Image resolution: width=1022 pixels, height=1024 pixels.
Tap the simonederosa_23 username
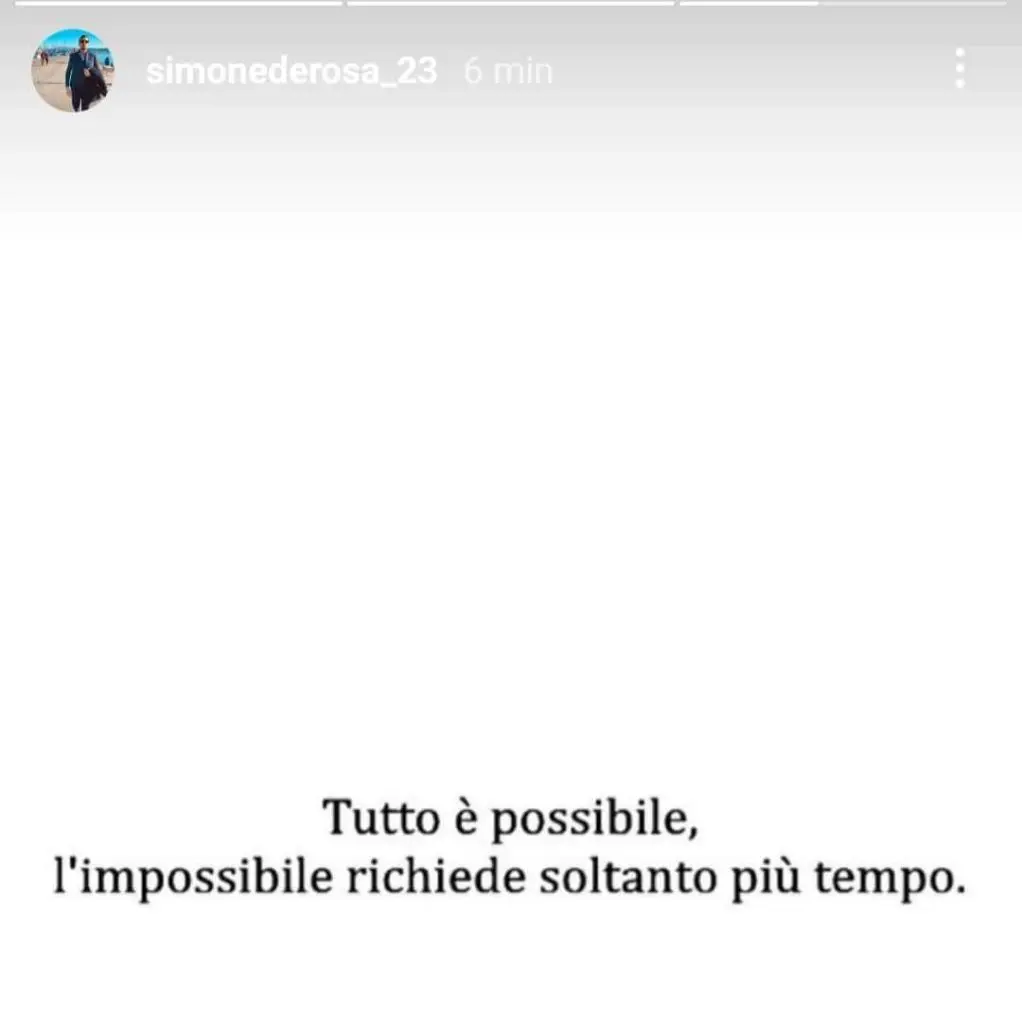[291, 72]
